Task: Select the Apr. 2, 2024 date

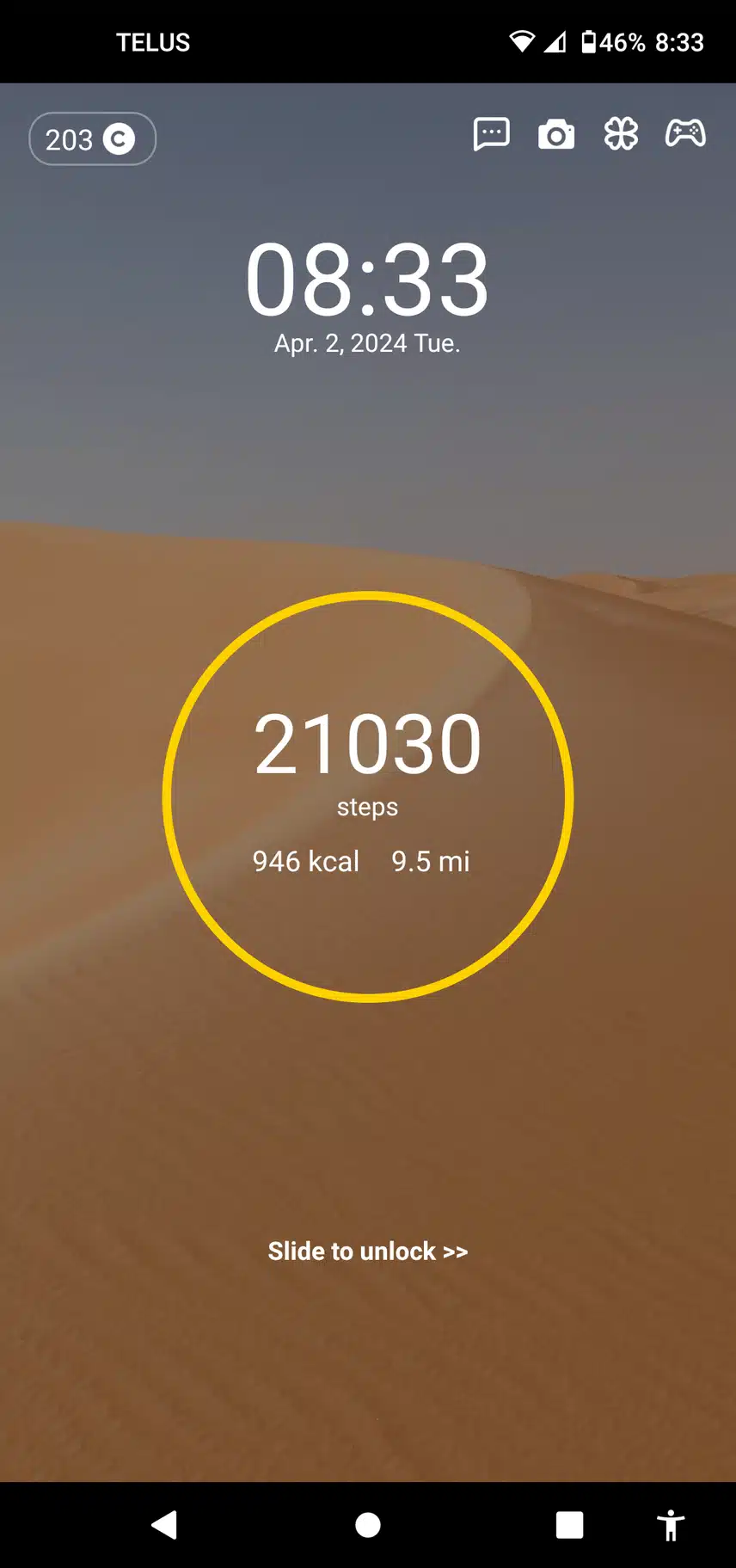Action: (367, 343)
